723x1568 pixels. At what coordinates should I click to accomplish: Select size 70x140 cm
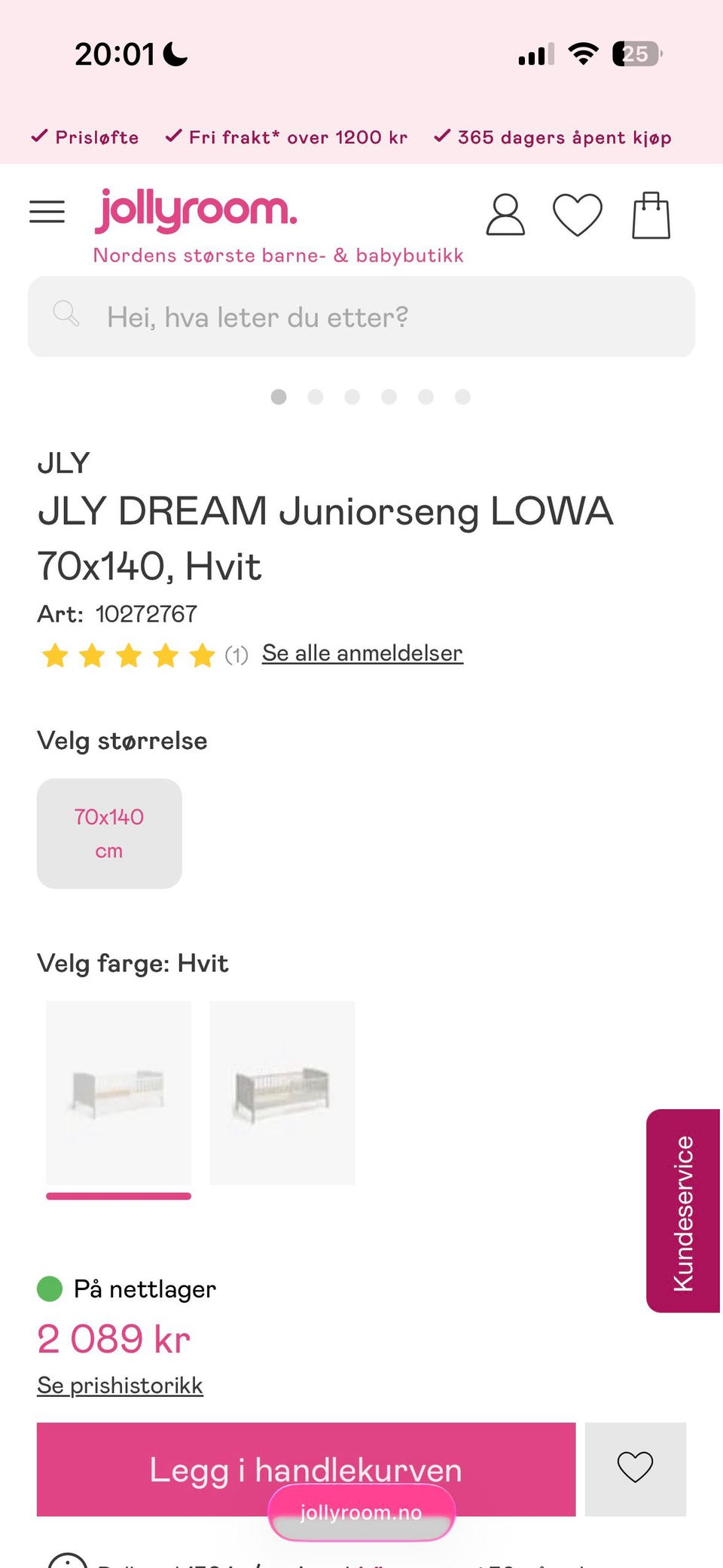click(x=109, y=833)
